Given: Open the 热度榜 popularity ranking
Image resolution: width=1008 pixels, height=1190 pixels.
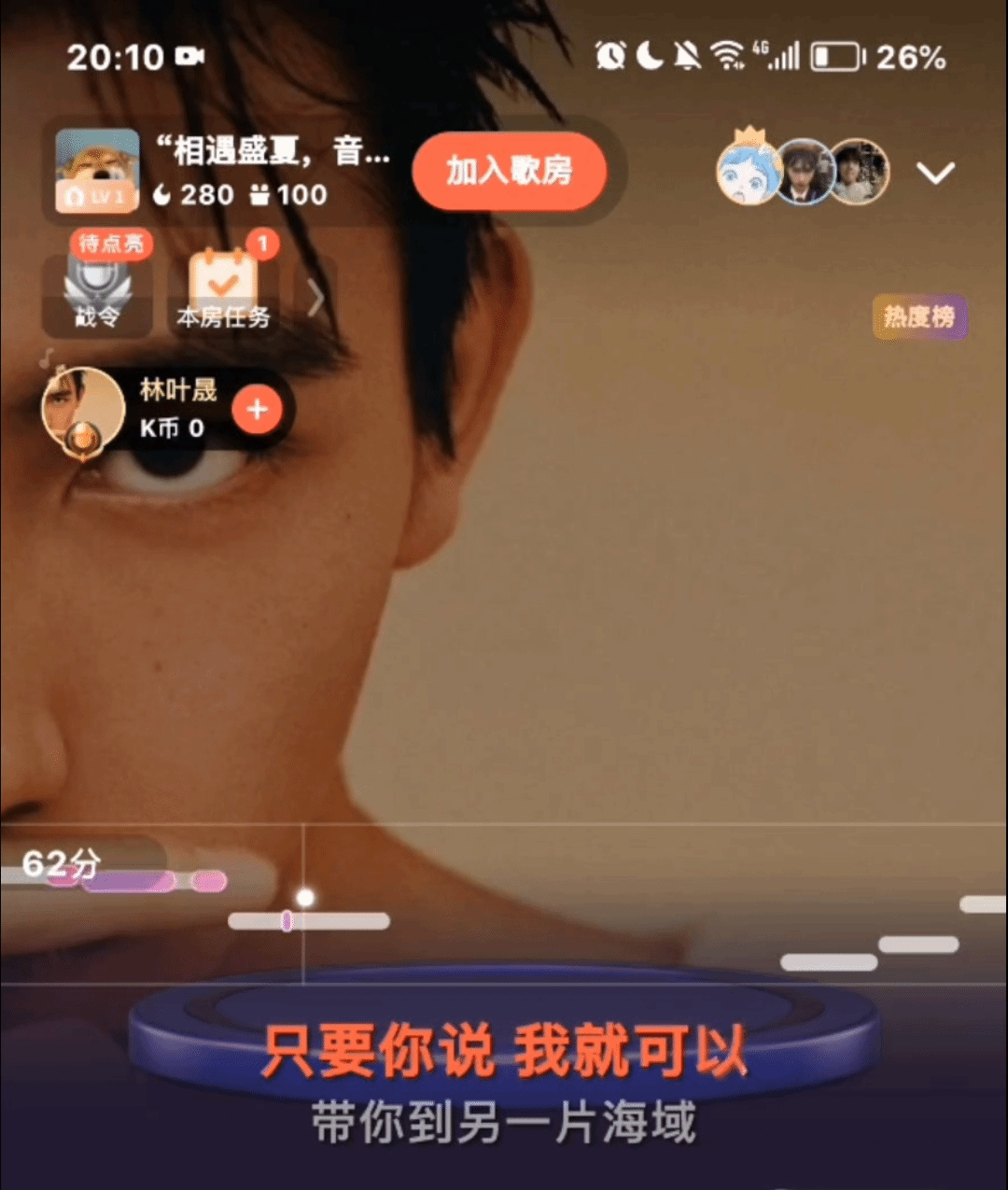Looking at the screenshot, I should point(919,317).
